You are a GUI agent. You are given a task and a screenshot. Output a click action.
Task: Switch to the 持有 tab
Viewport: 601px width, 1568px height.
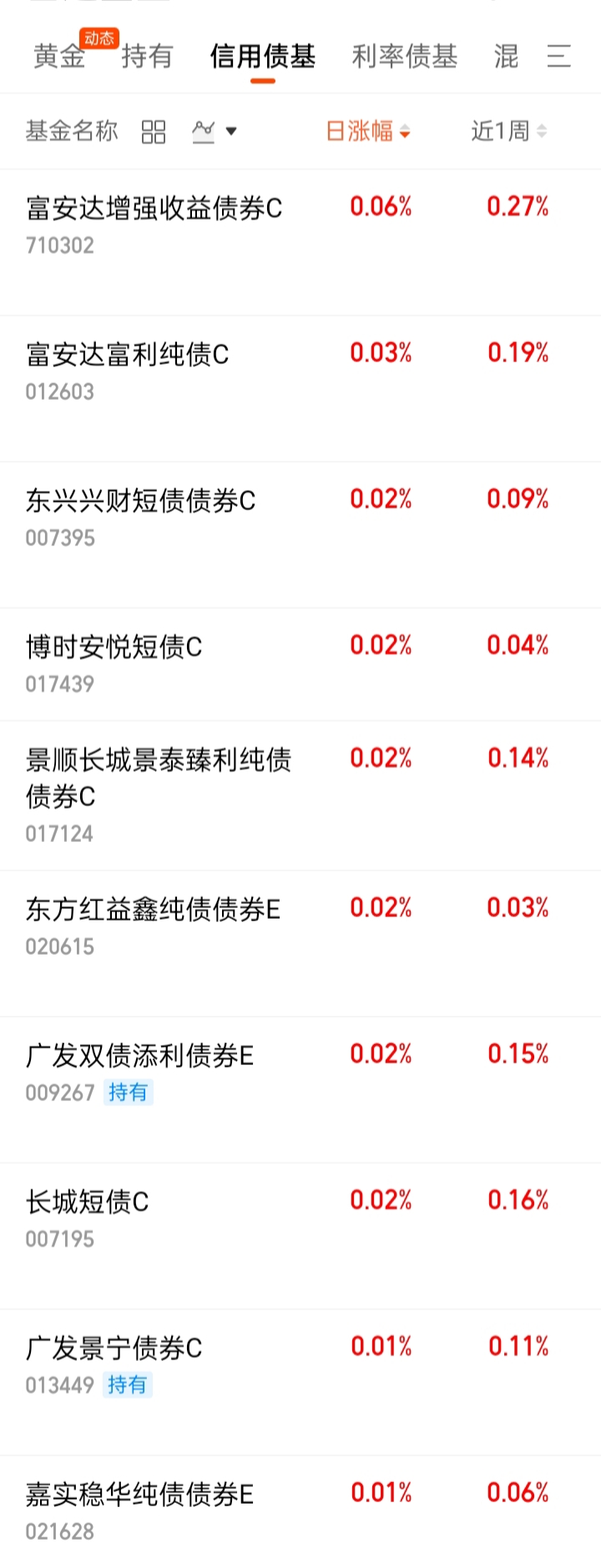(x=147, y=57)
